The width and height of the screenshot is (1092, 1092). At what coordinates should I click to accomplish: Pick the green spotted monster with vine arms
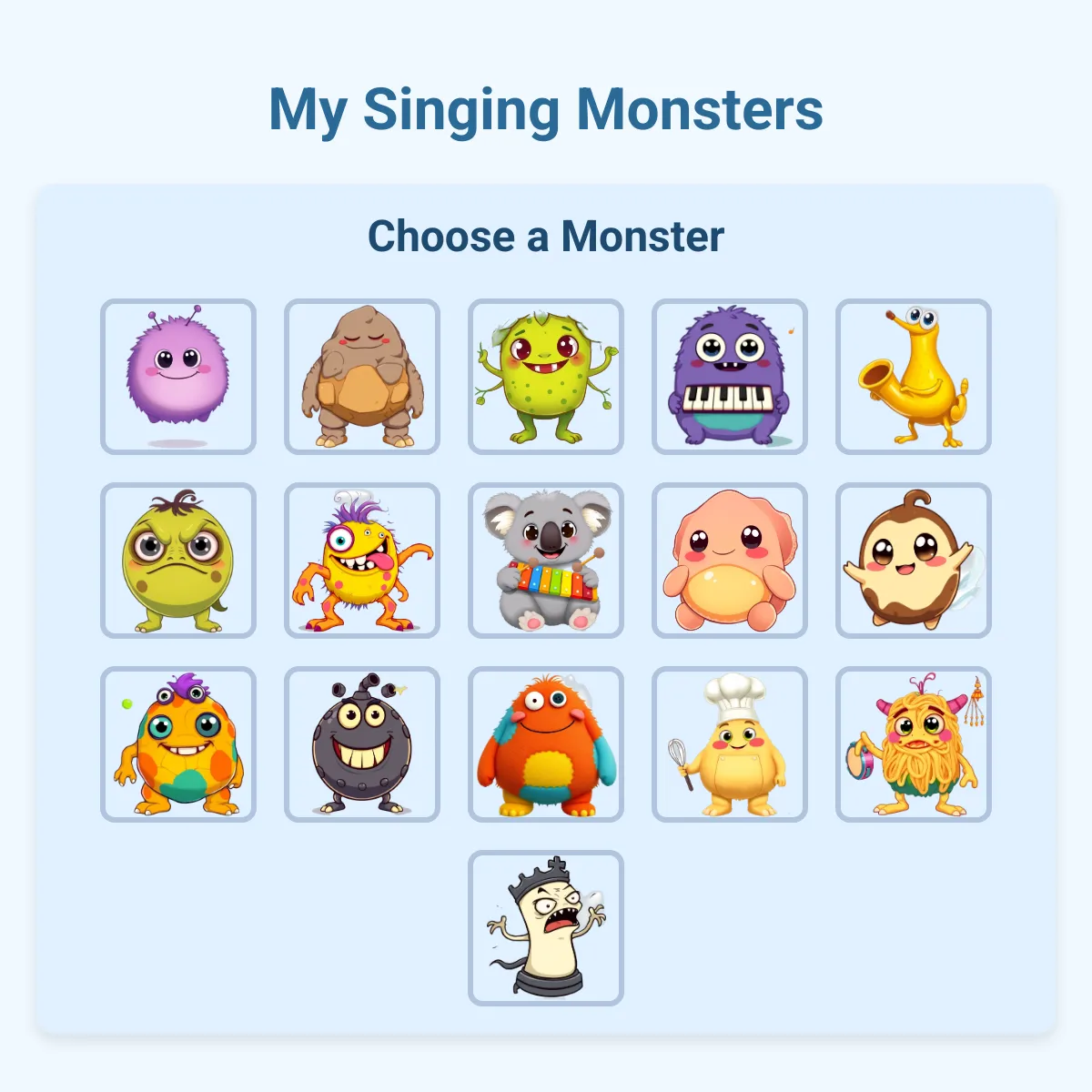click(x=546, y=377)
